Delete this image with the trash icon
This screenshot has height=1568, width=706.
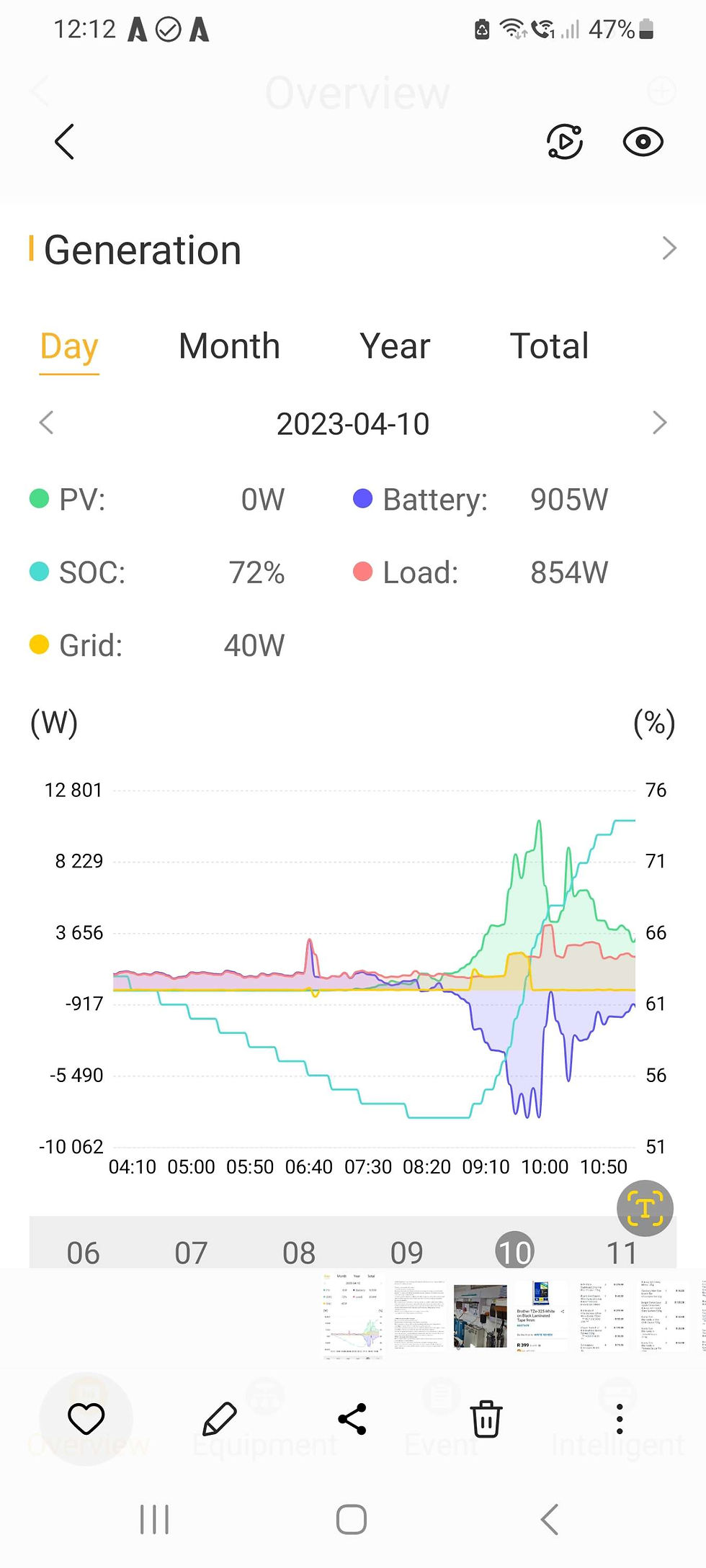(486, 1419)
